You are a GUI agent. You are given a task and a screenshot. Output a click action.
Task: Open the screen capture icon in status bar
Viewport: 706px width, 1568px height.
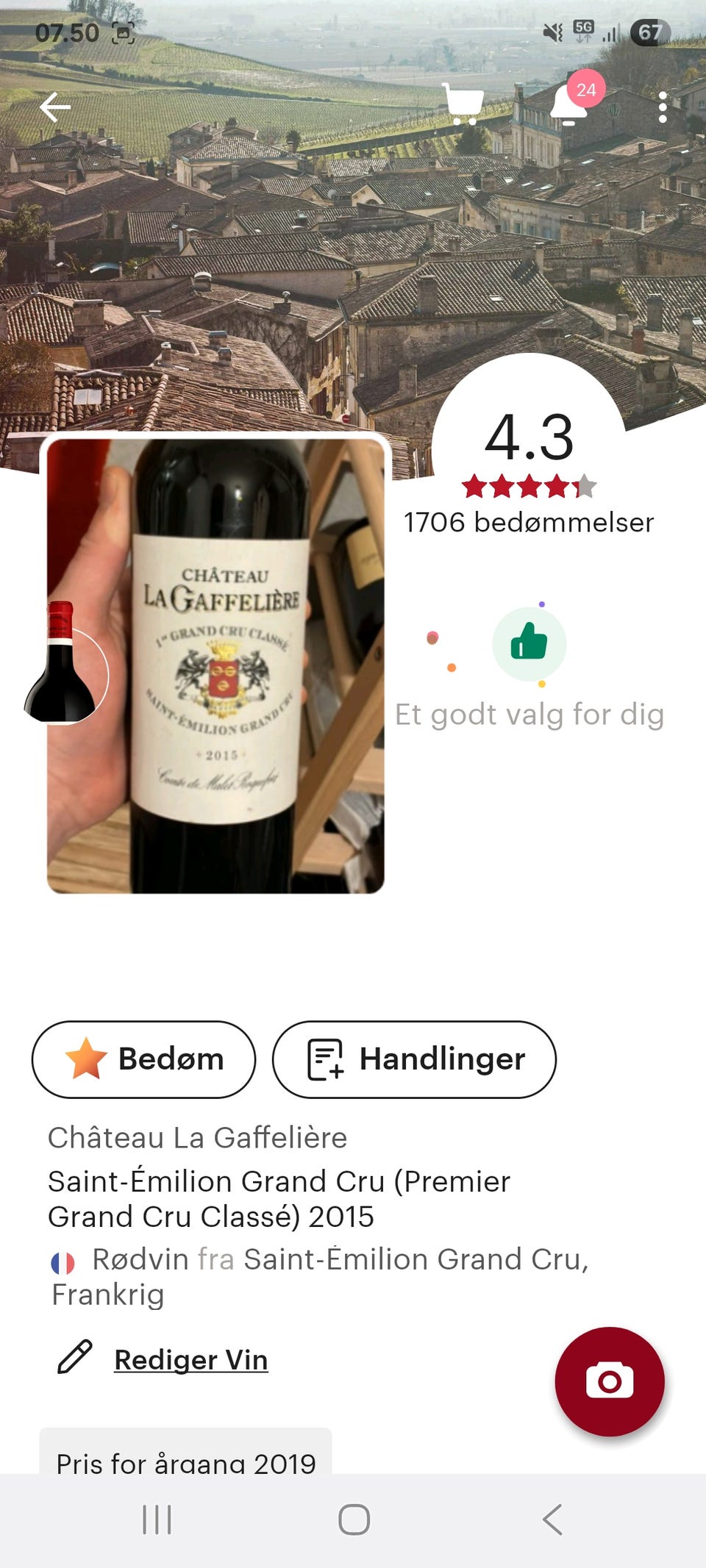tap(122, 32)
